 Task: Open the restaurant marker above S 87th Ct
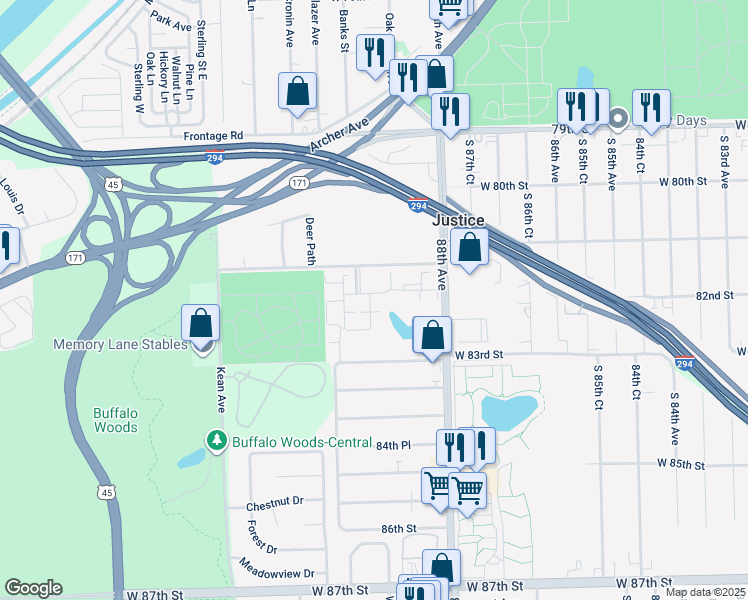[x=450, y=113]
